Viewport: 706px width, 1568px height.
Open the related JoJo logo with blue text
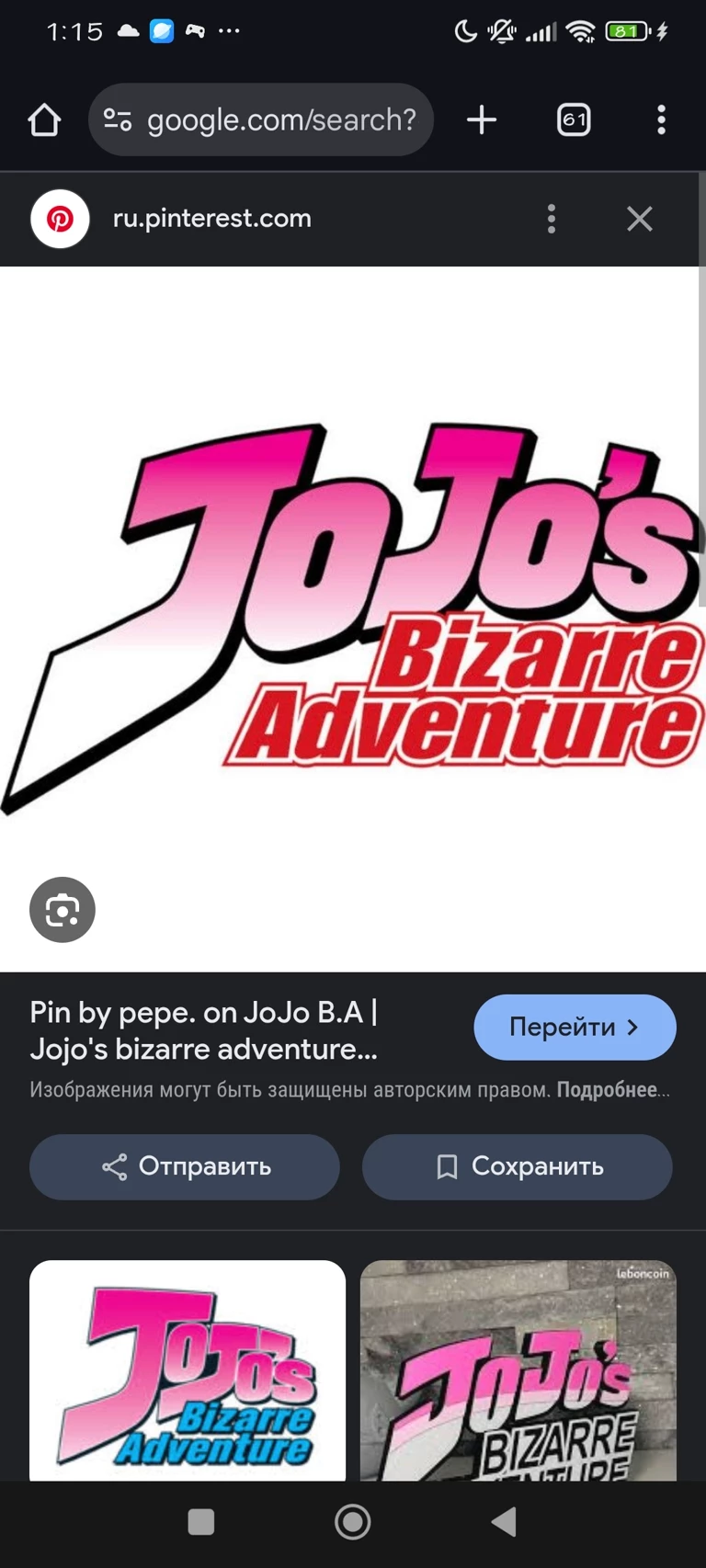point(188,1369)
